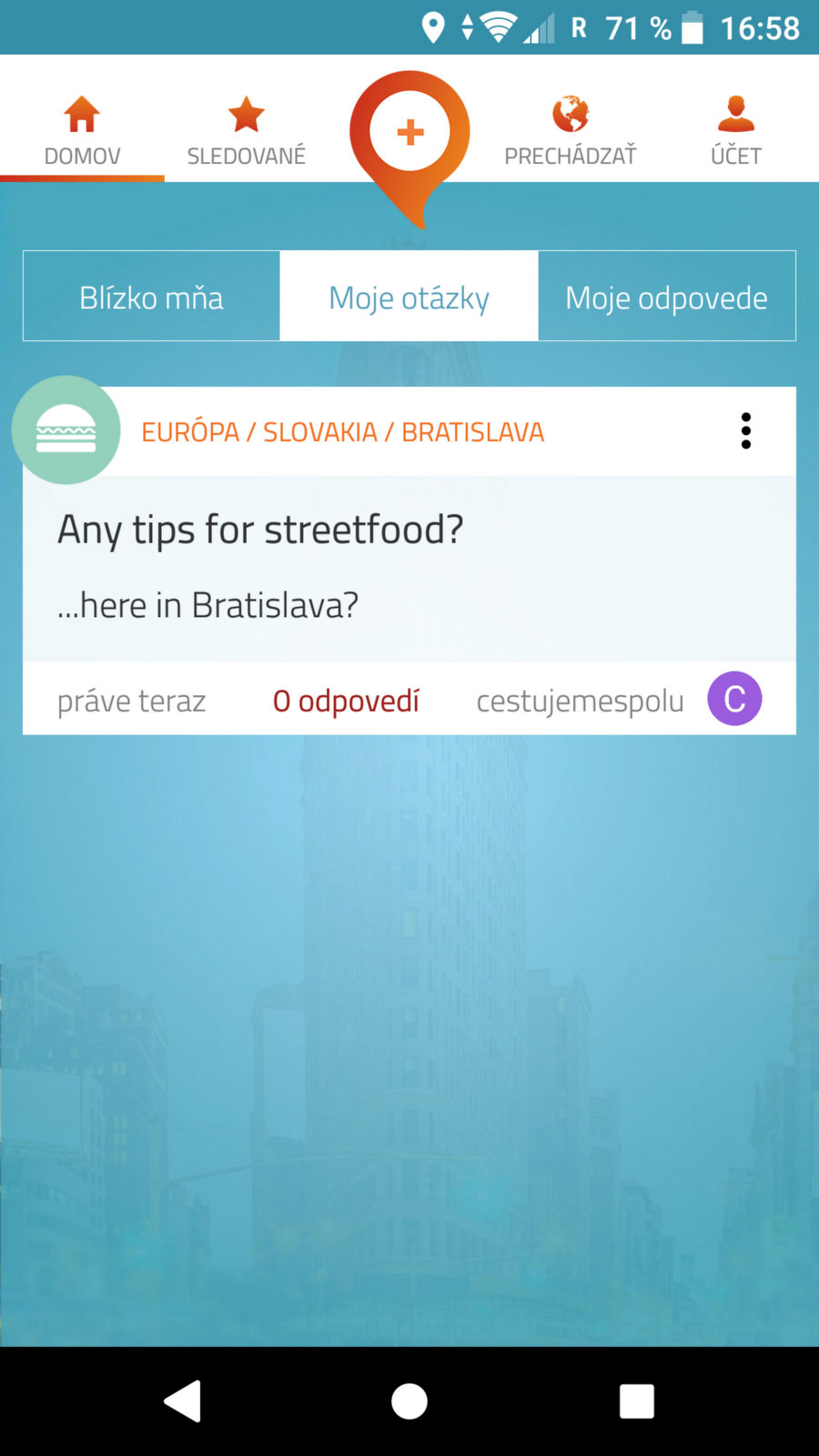
Task: Go to the system home screen
Action: 409,1400
